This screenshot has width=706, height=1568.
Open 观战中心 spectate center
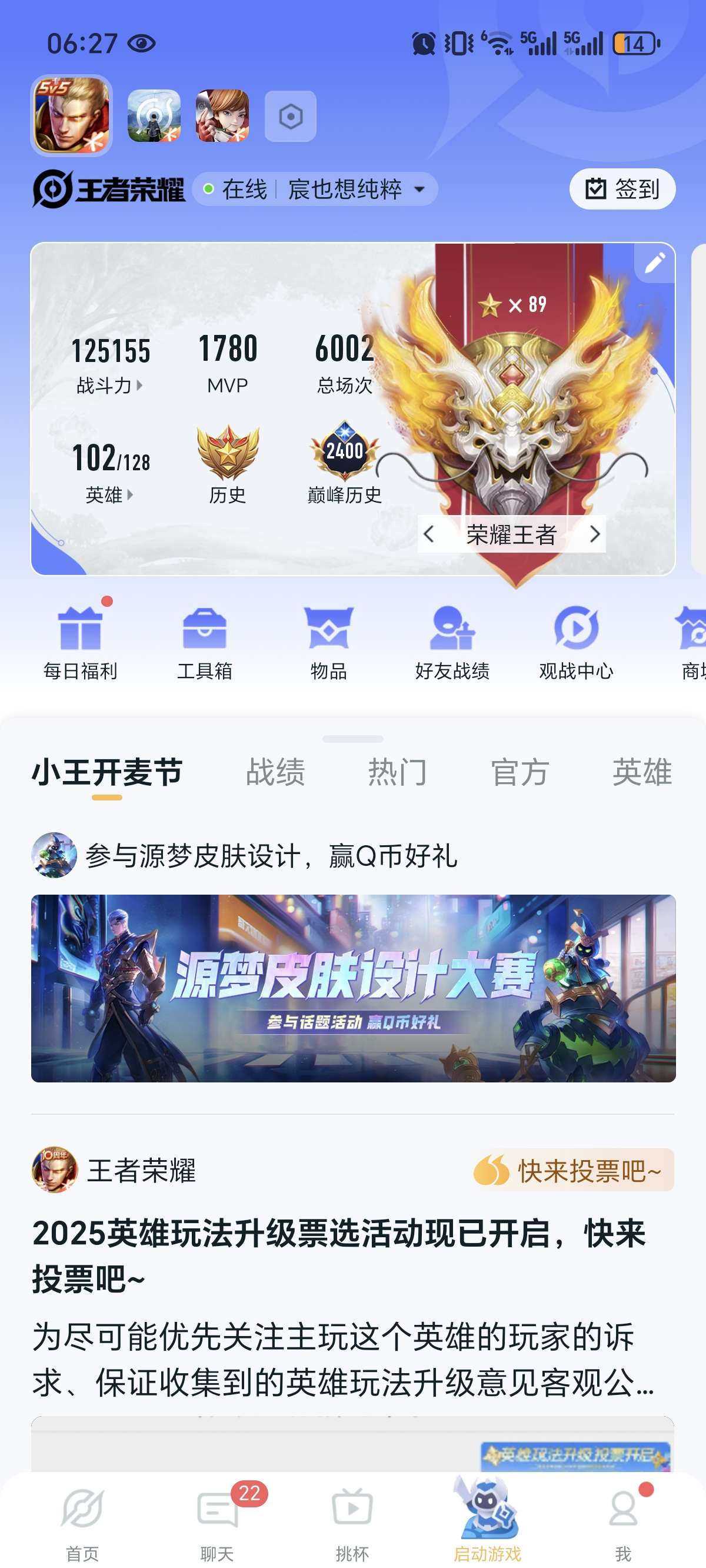coord(576,643)
